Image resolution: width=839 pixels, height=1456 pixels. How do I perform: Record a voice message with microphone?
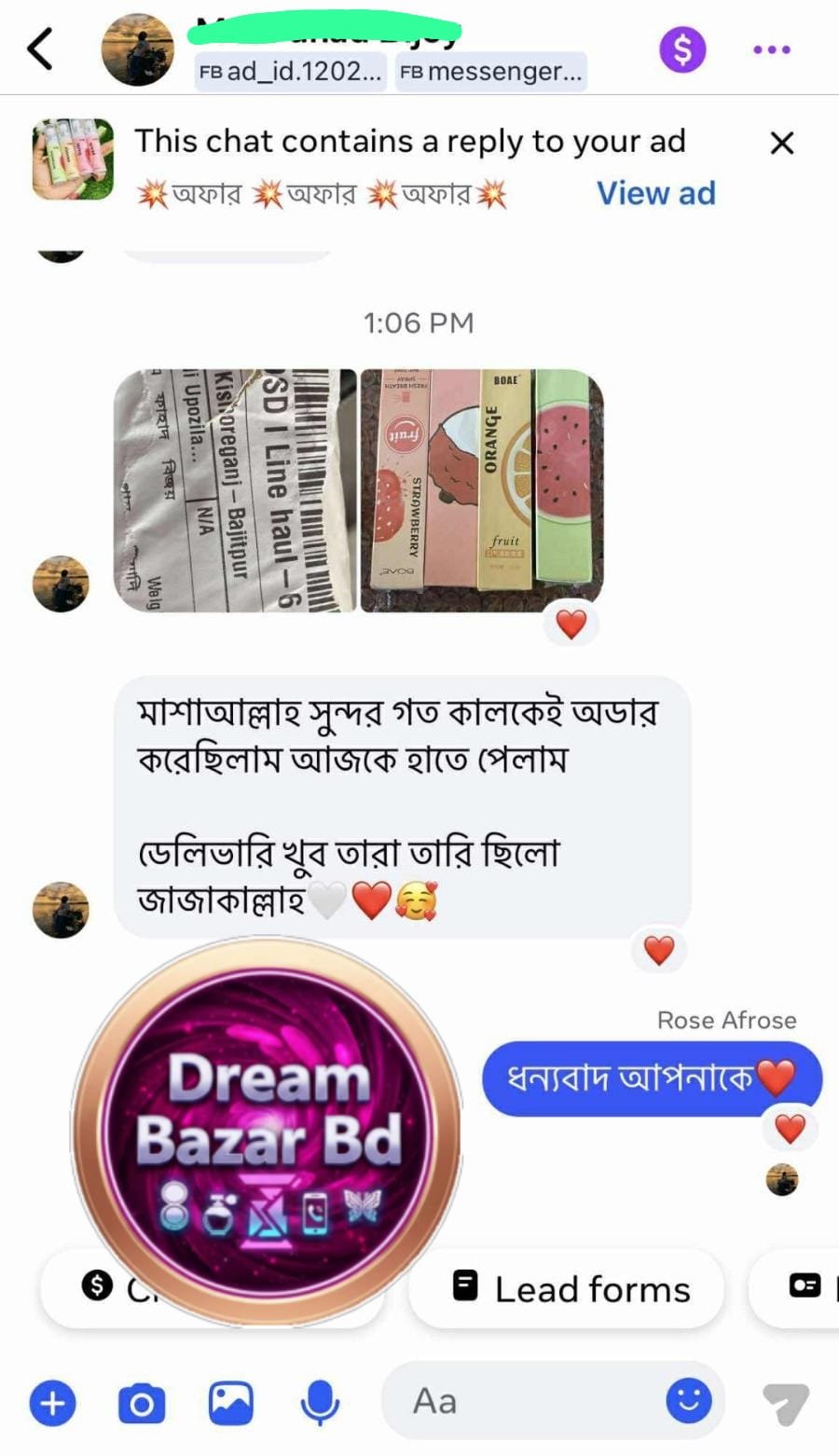[x=320, y=1403]
